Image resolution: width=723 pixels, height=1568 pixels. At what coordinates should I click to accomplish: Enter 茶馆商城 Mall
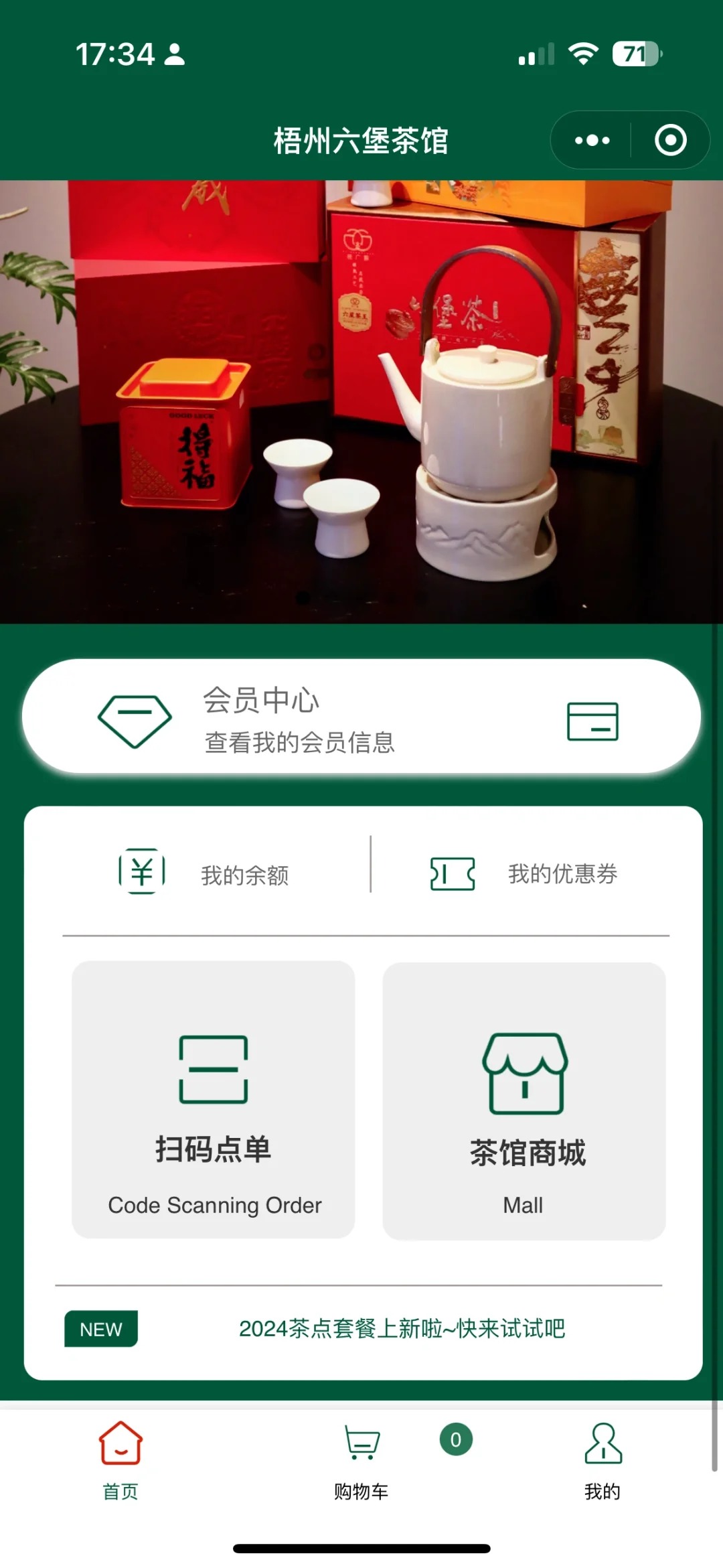click(524, 1101)
